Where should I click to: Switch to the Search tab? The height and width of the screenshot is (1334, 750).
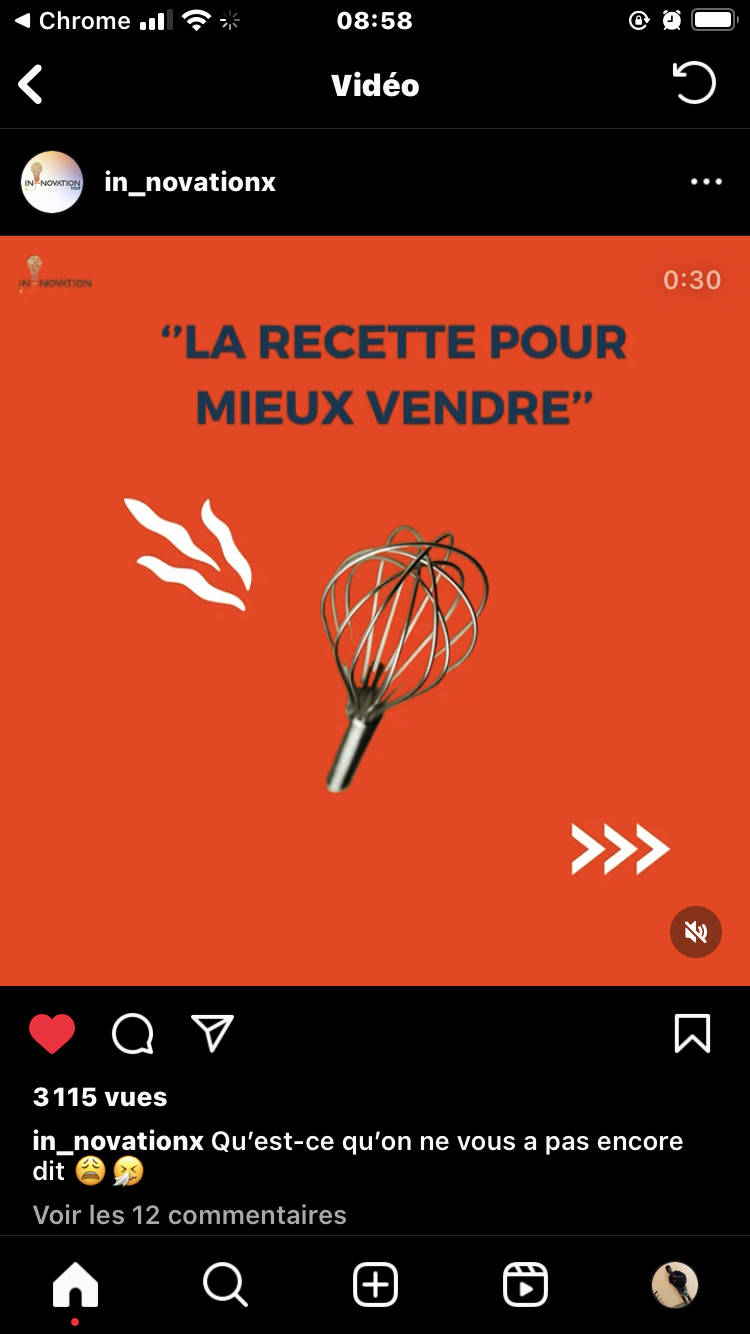tap(225, 1284)
